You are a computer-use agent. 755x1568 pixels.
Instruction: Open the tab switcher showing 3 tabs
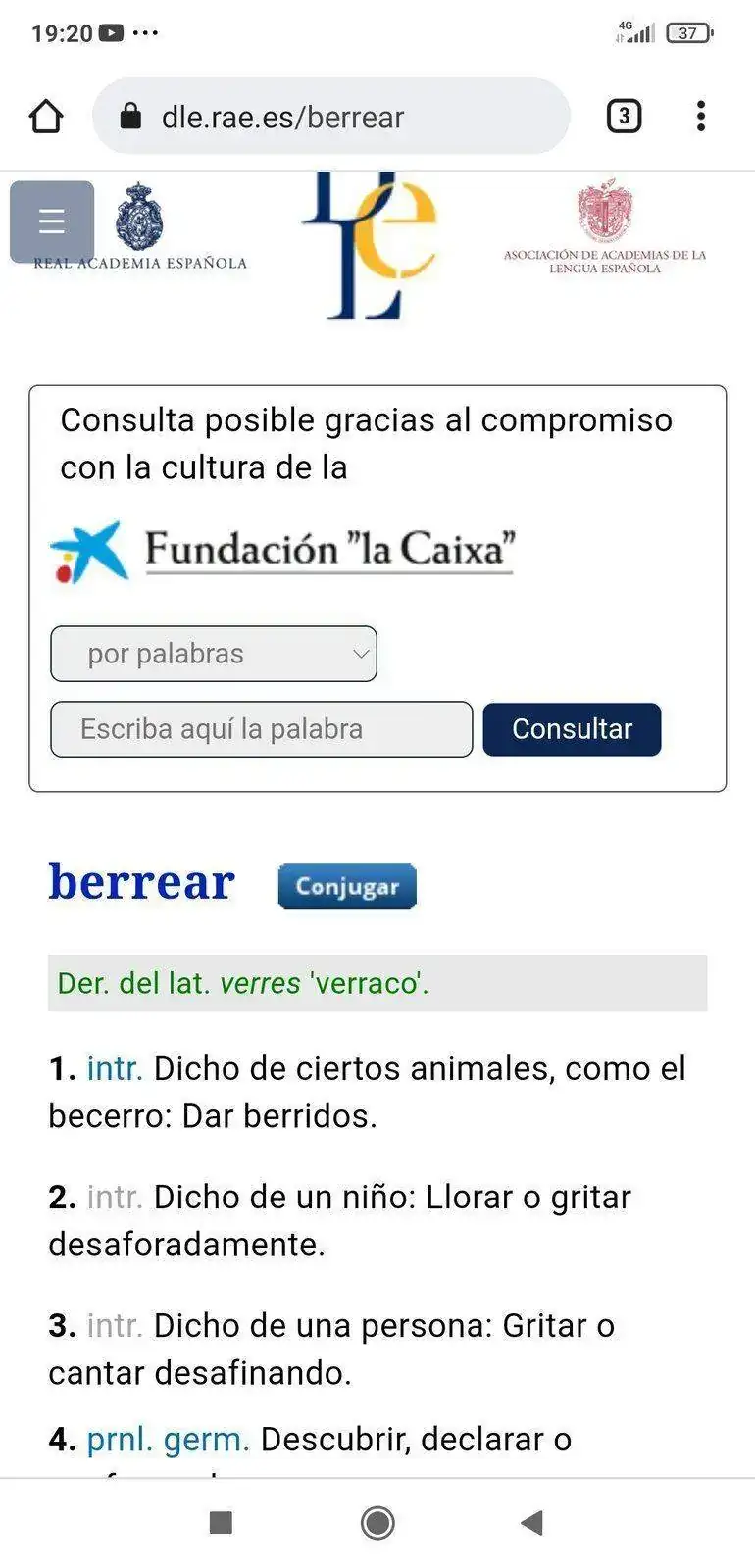624,116
